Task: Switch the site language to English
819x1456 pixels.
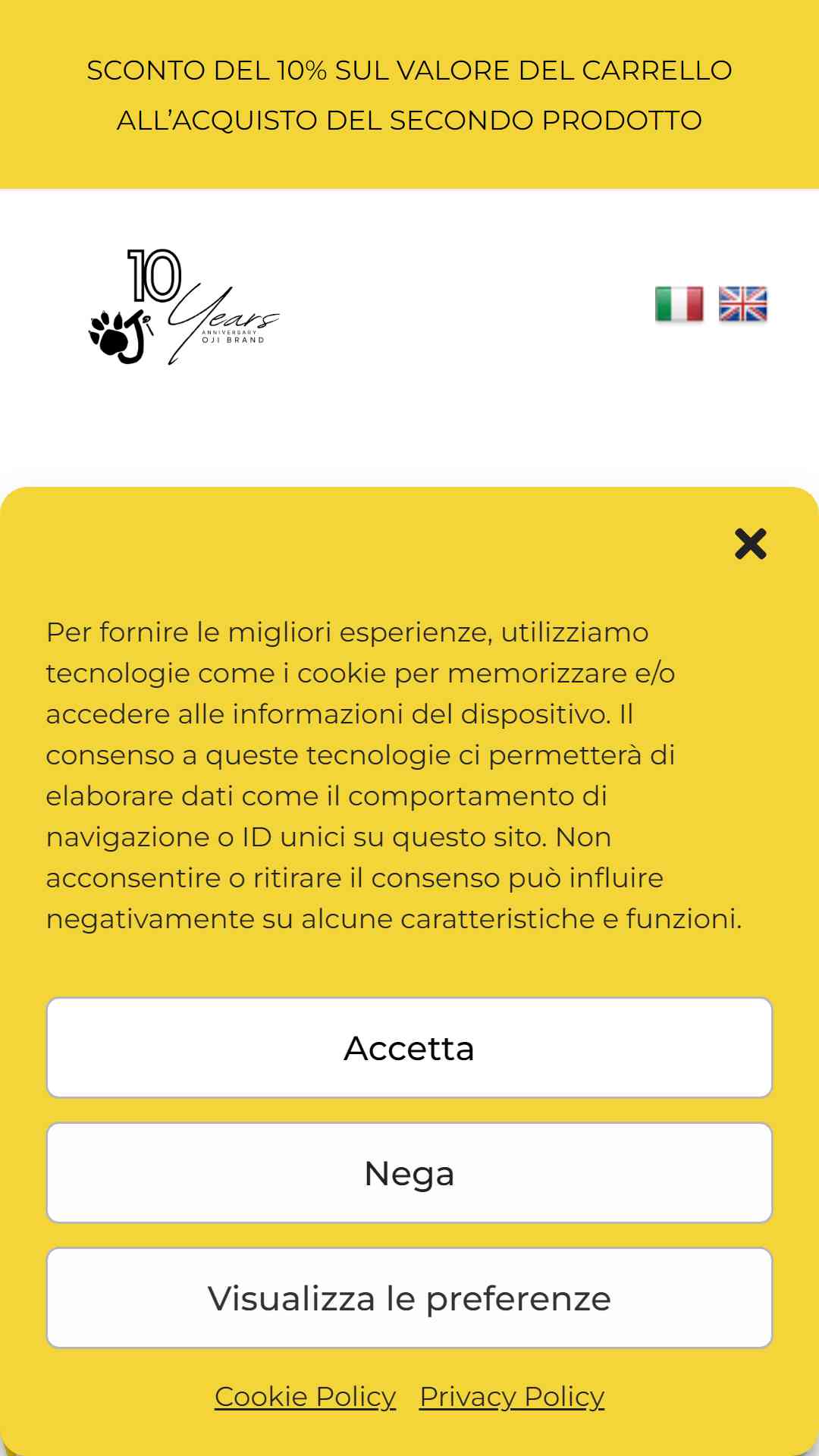Action: 742,304
